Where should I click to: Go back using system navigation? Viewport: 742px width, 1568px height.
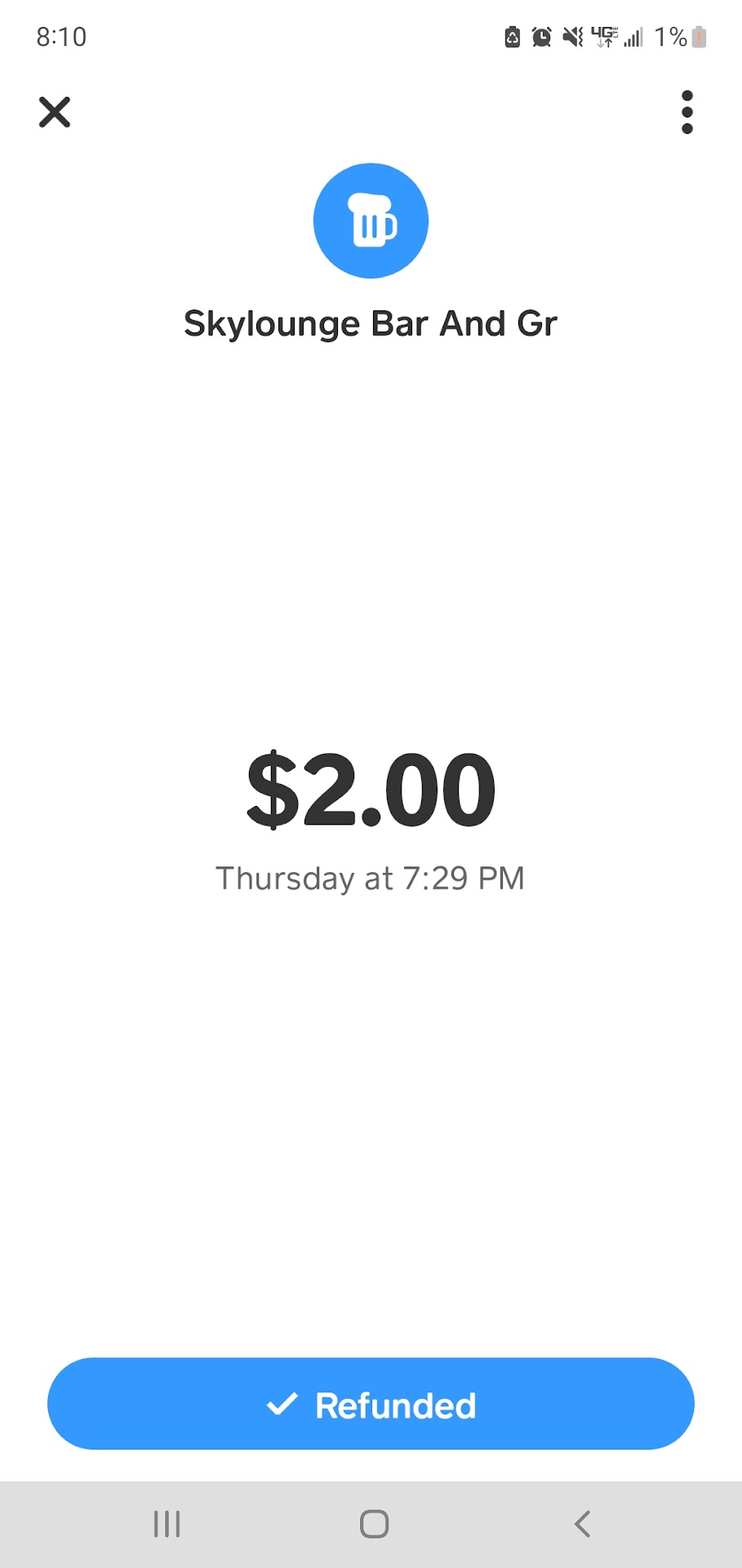[582, 1524]
